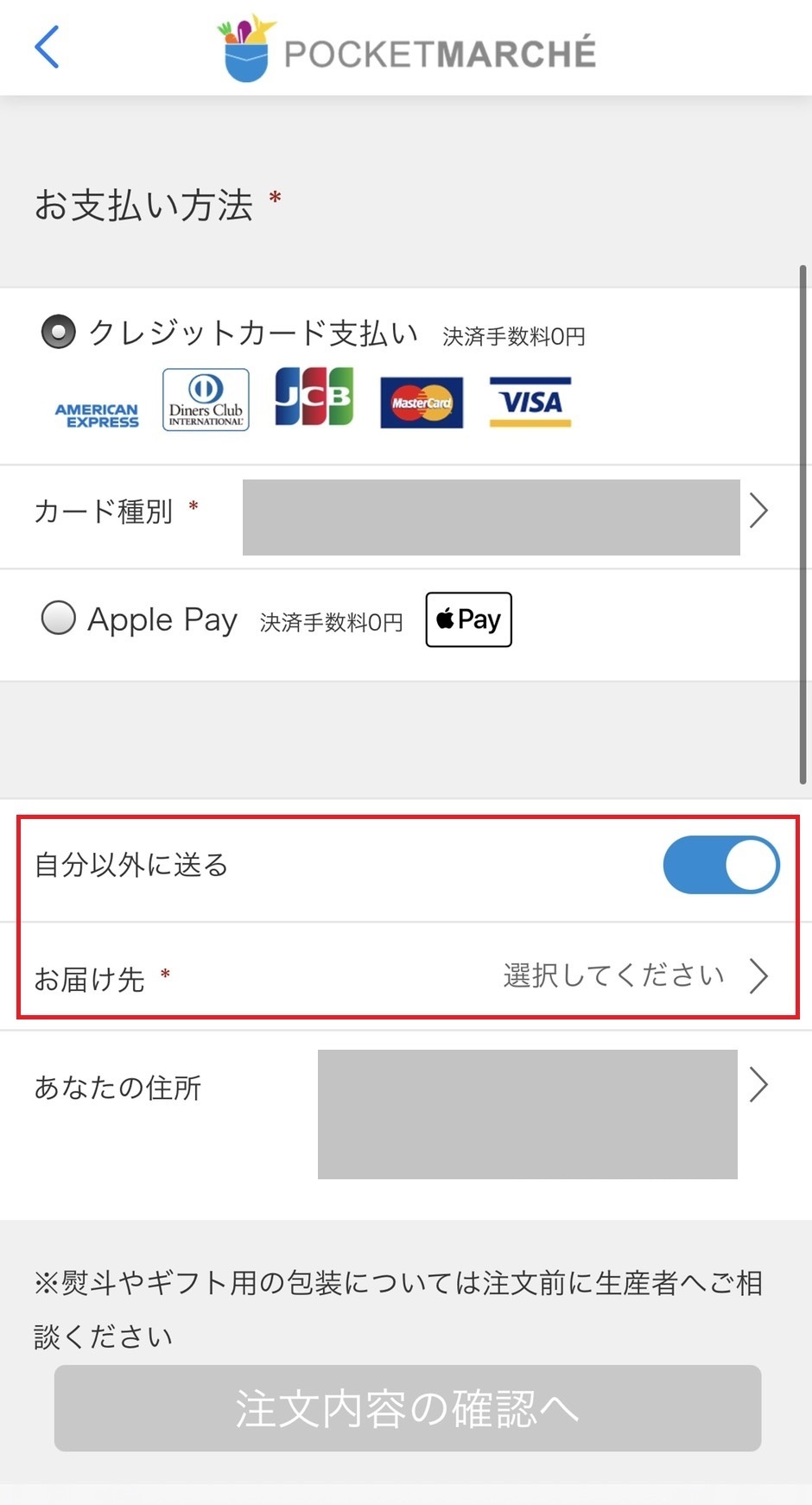This screenshot has width=812, height=1505.
Task: Choose Apple Pay as payment method
Action: [59, 619]
